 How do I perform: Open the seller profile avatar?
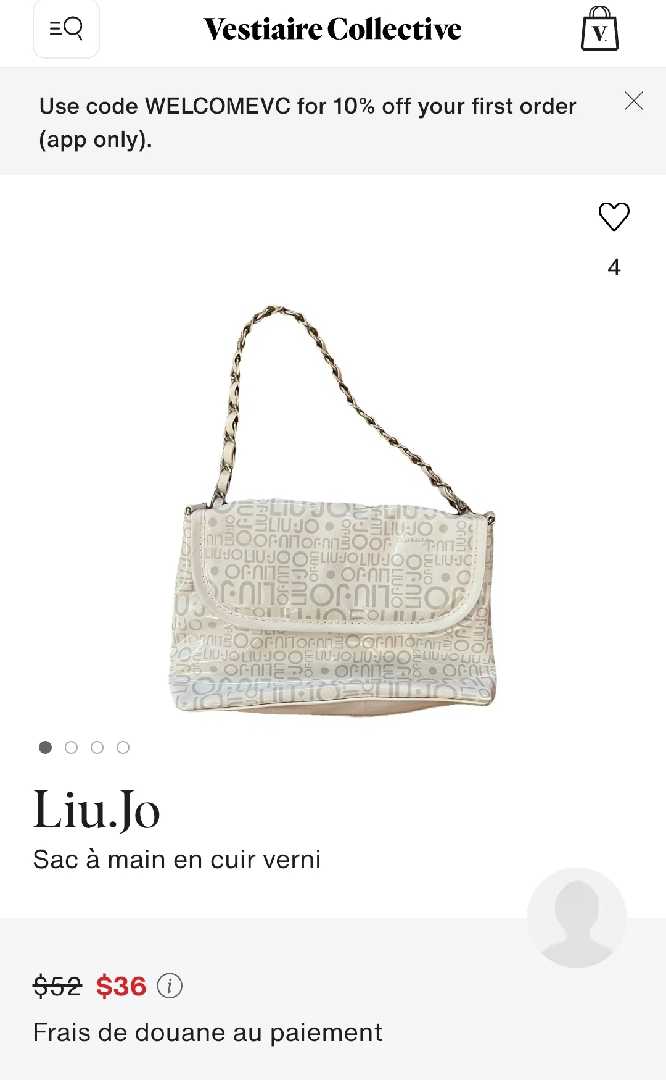click(576, 917)
